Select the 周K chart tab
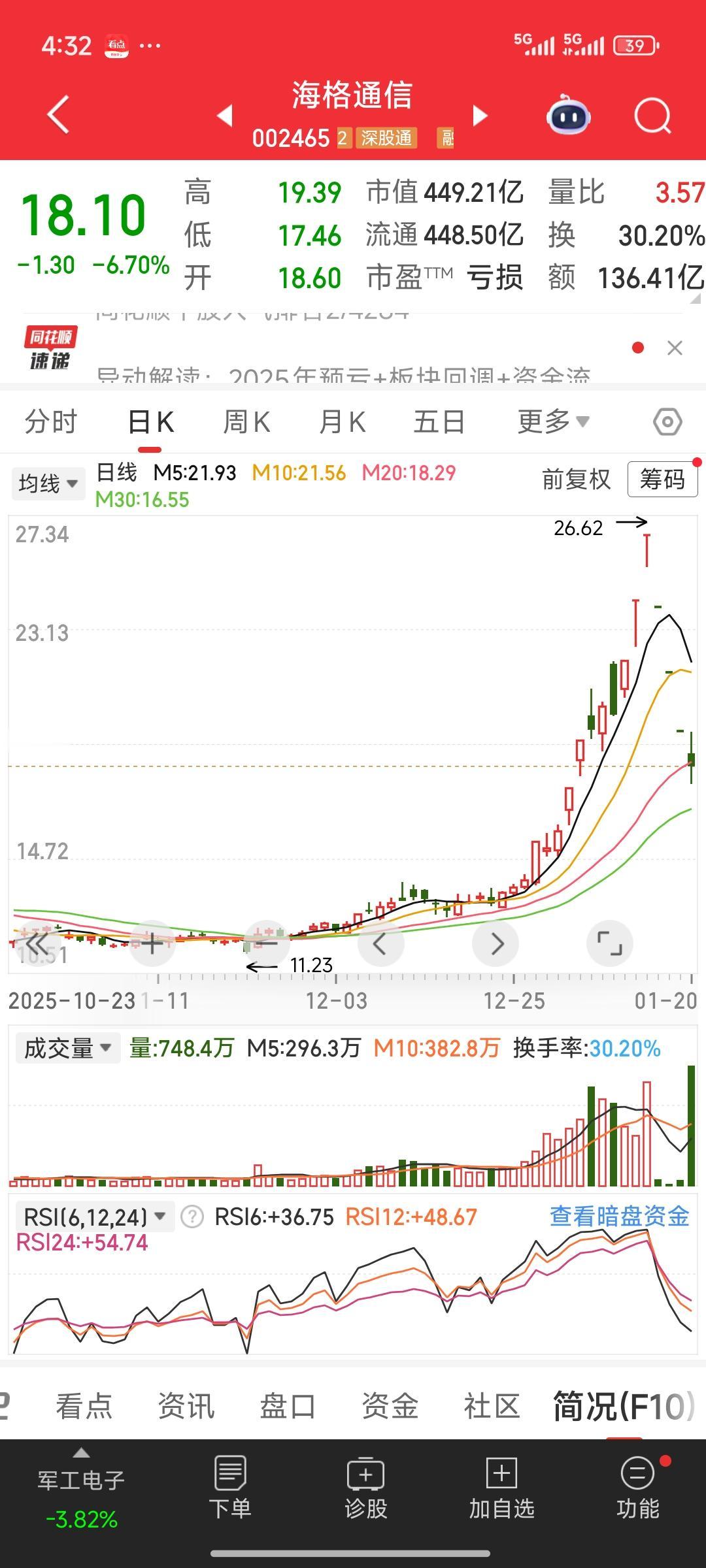 (x=246, y=421)
